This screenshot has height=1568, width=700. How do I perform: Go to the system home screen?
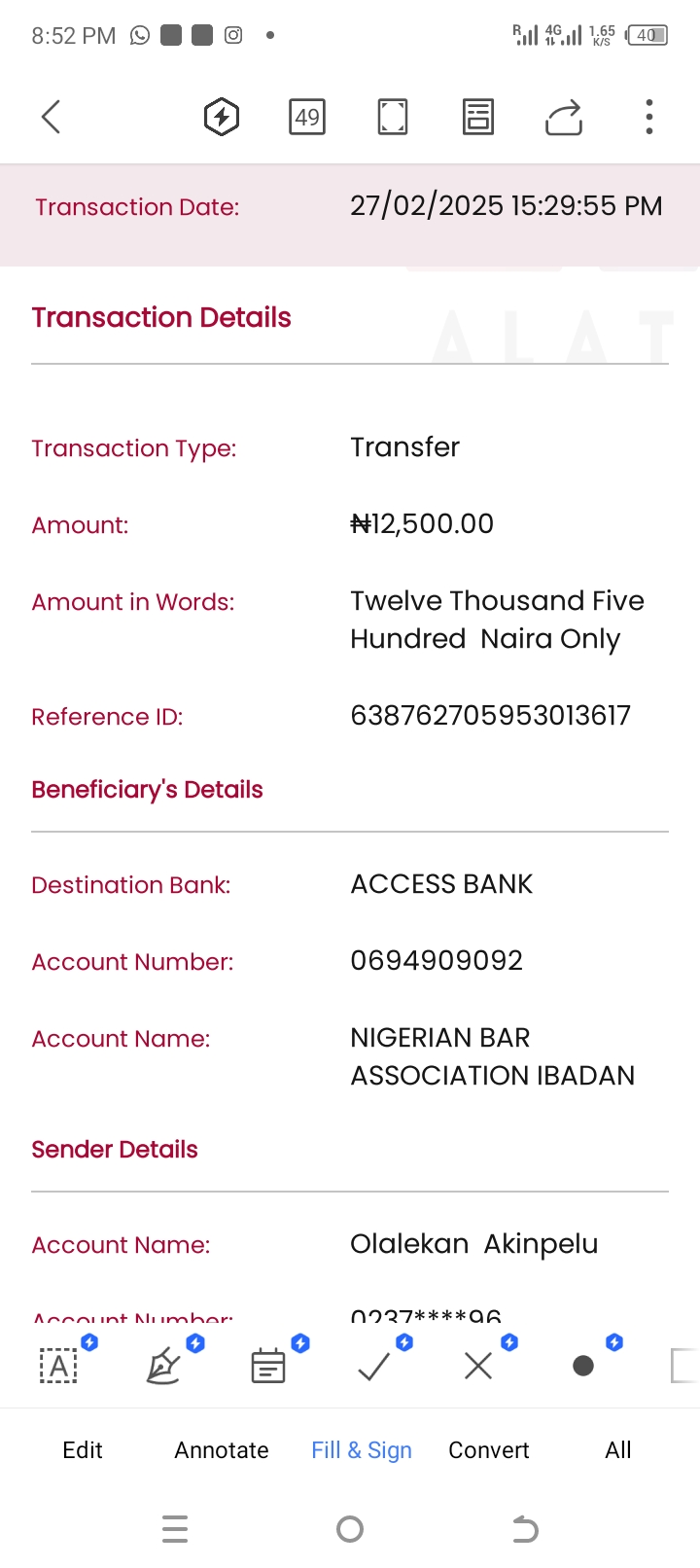[x=350, y=1529]
